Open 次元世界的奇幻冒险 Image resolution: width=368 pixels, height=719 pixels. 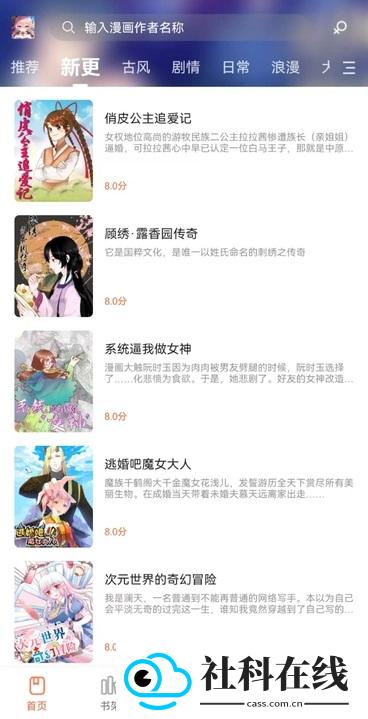[x=184, y=612]
